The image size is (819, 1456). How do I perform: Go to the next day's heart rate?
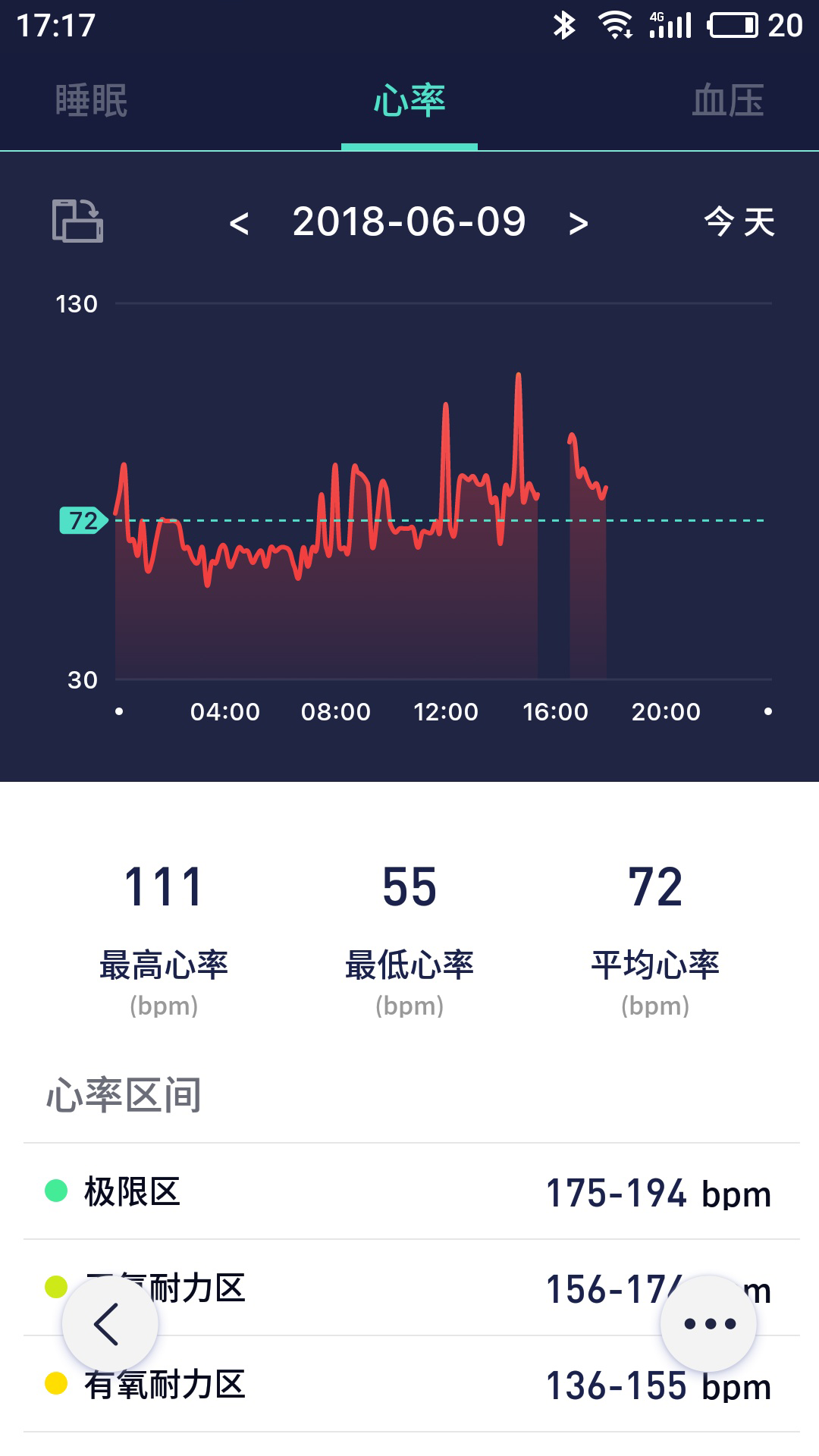click(579, 223)
